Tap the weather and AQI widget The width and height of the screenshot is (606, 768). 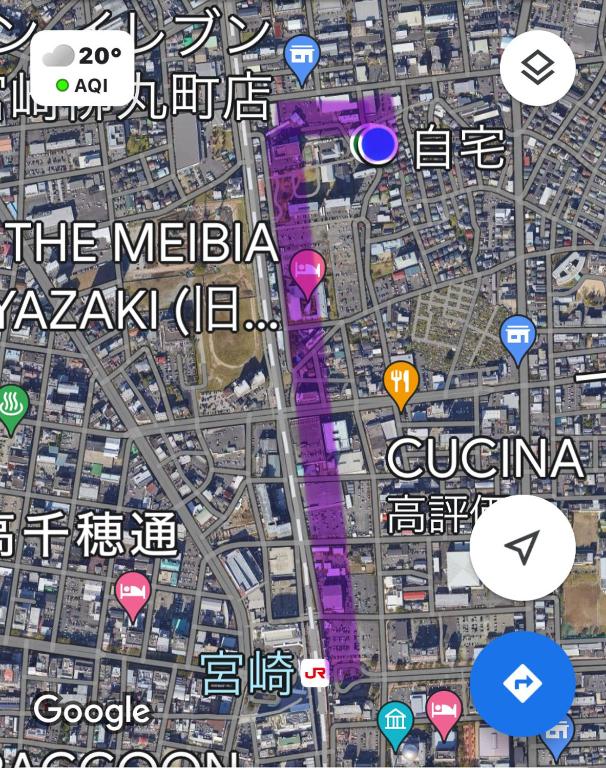click(83, 68)
